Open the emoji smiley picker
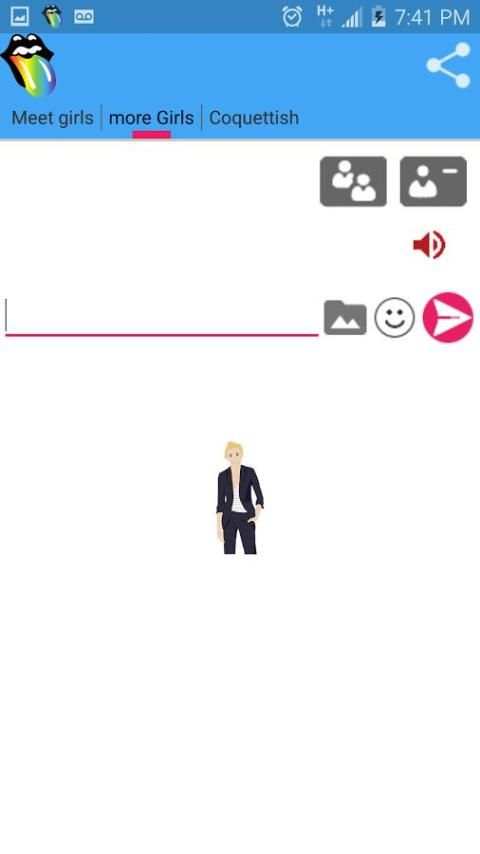The image size is (480, 854). point(394,318)
